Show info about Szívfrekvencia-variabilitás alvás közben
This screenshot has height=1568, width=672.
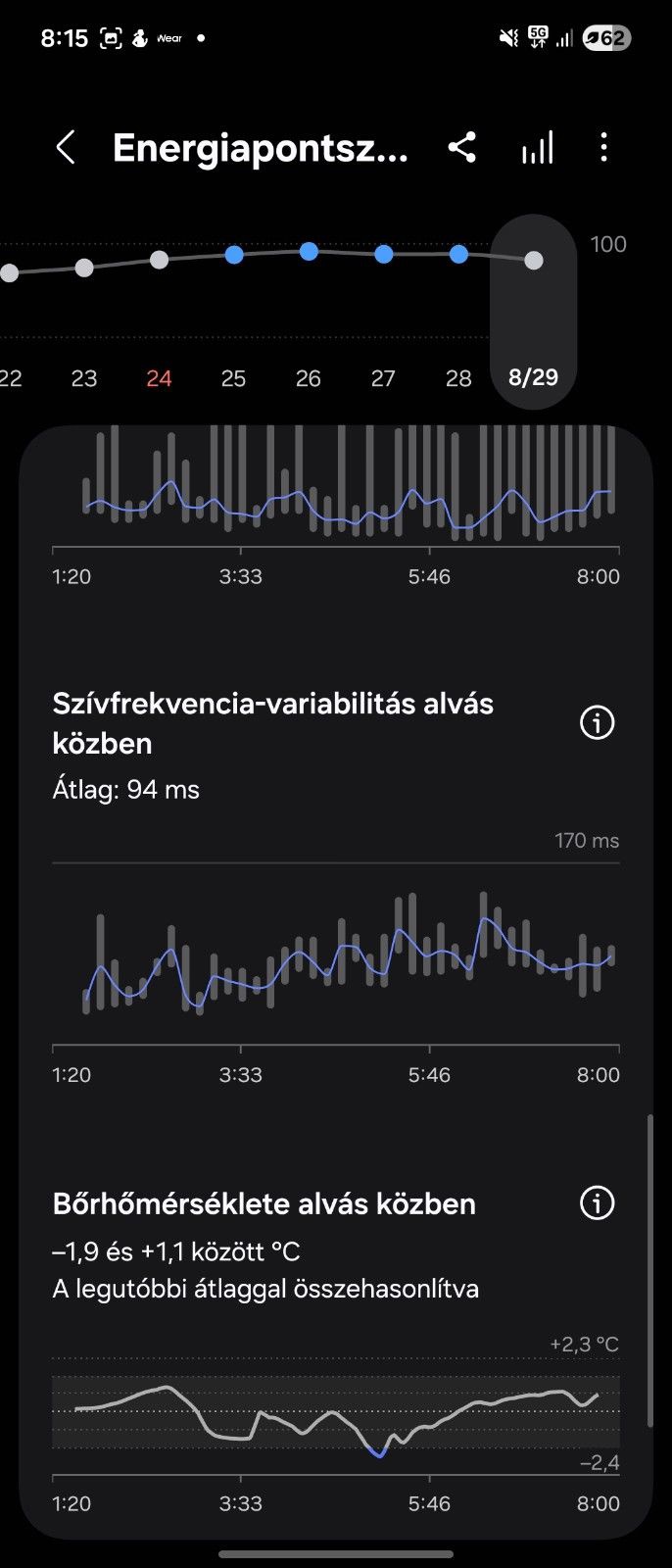click(x=597, y=723)
